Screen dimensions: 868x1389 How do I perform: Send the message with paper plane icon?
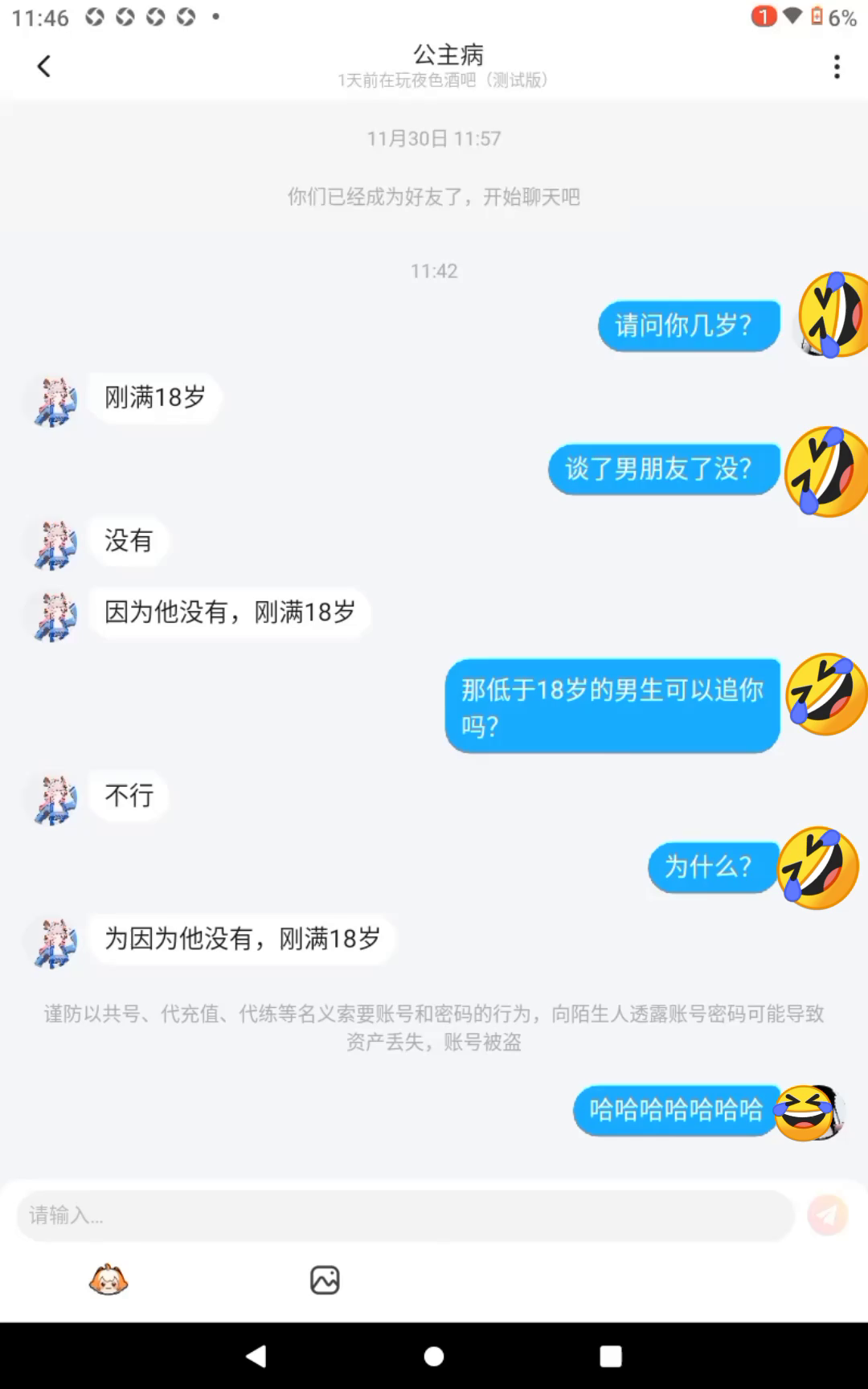click(x=828, y=1215)
